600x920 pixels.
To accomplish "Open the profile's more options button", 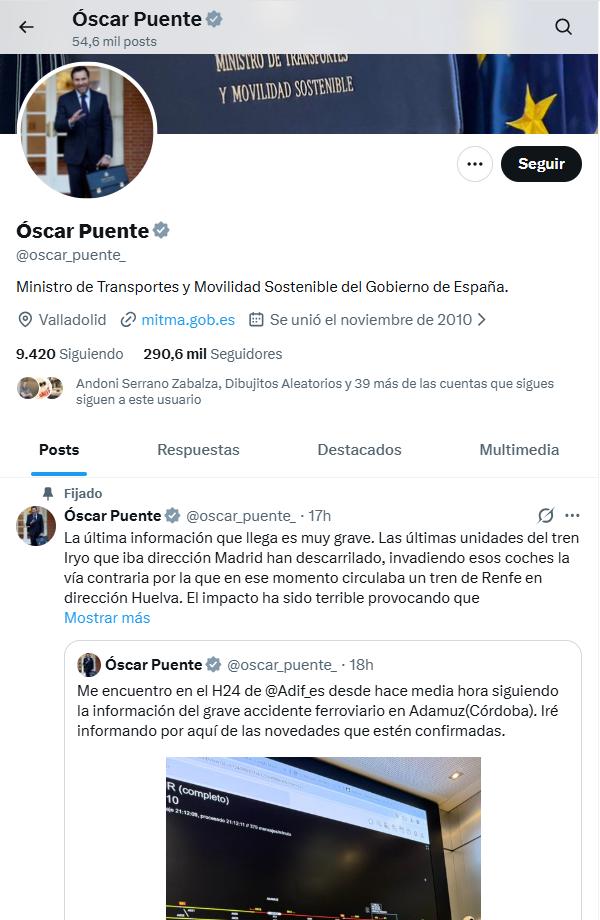I will pos(475,164).
